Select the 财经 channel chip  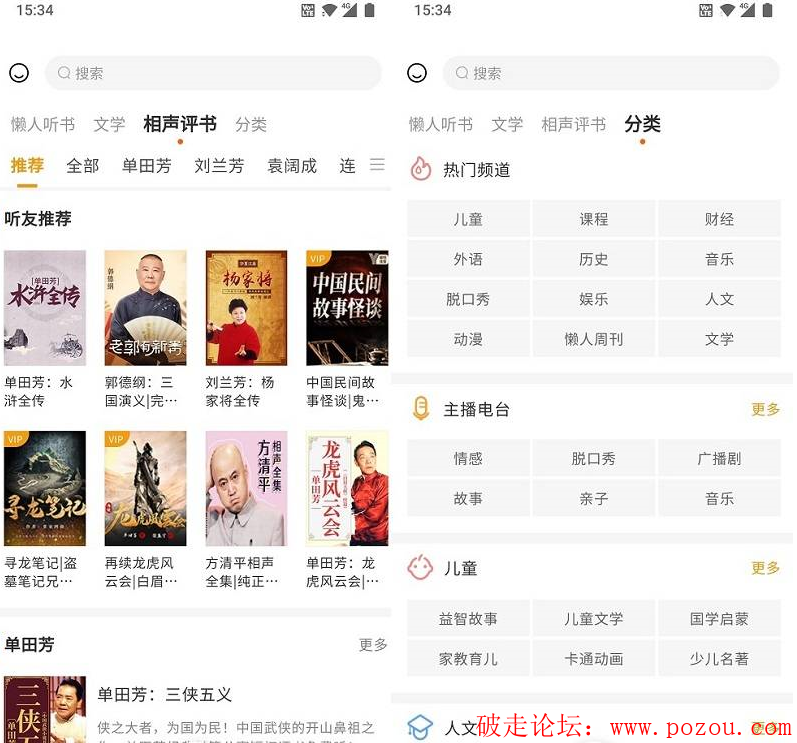tap(719, 219)
